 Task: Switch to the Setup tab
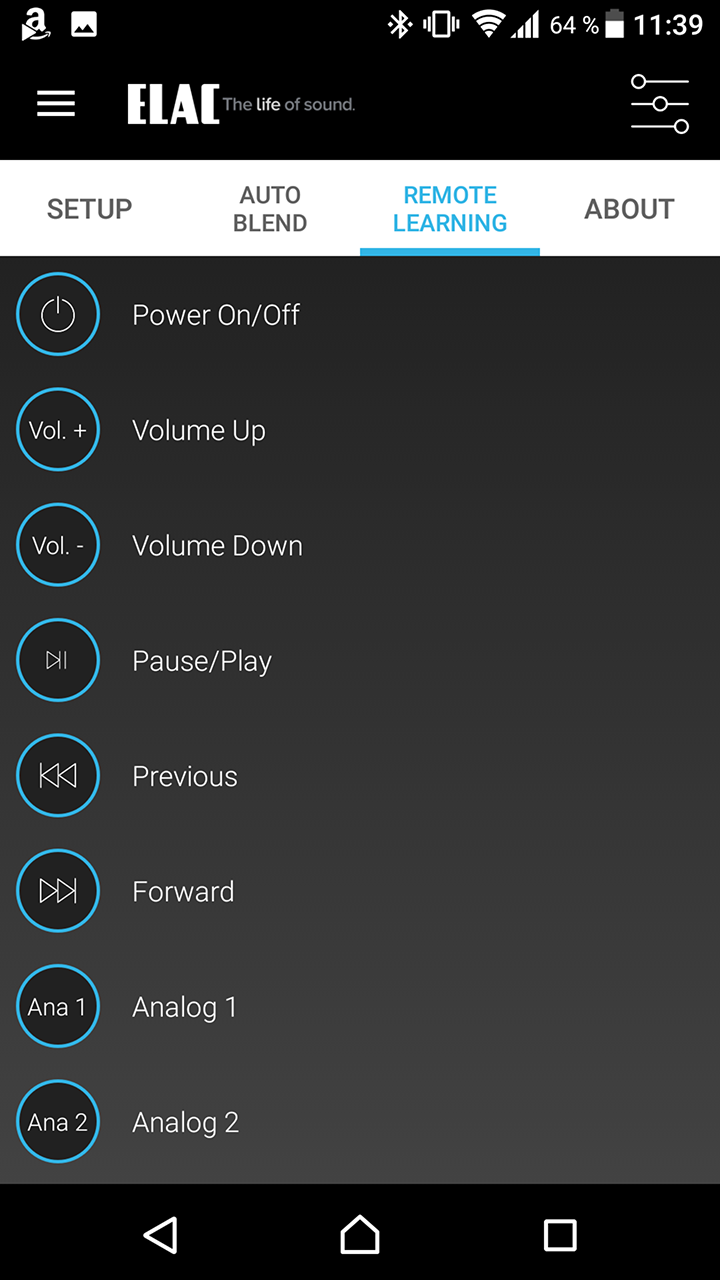[90, 209]
